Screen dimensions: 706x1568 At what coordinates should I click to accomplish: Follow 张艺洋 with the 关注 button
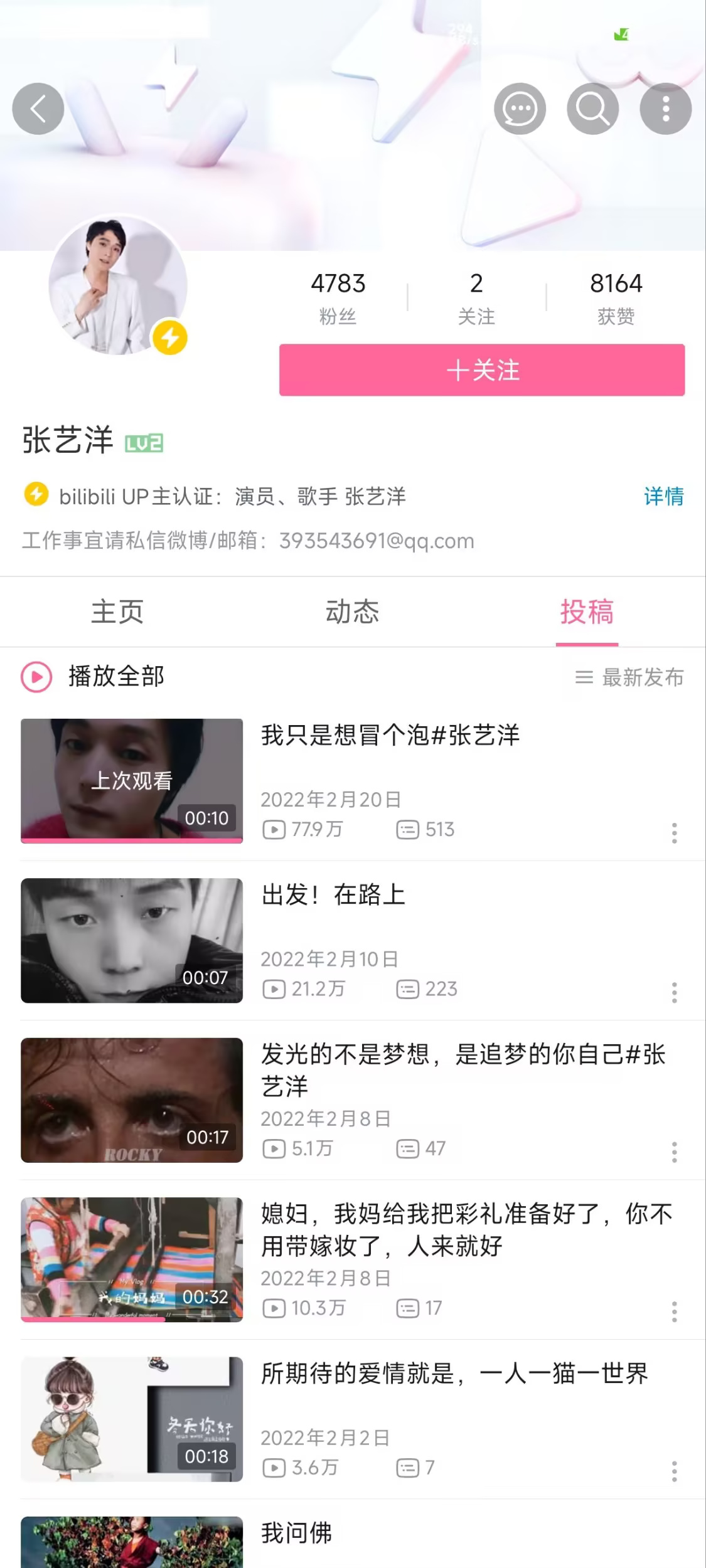[481, 370]
